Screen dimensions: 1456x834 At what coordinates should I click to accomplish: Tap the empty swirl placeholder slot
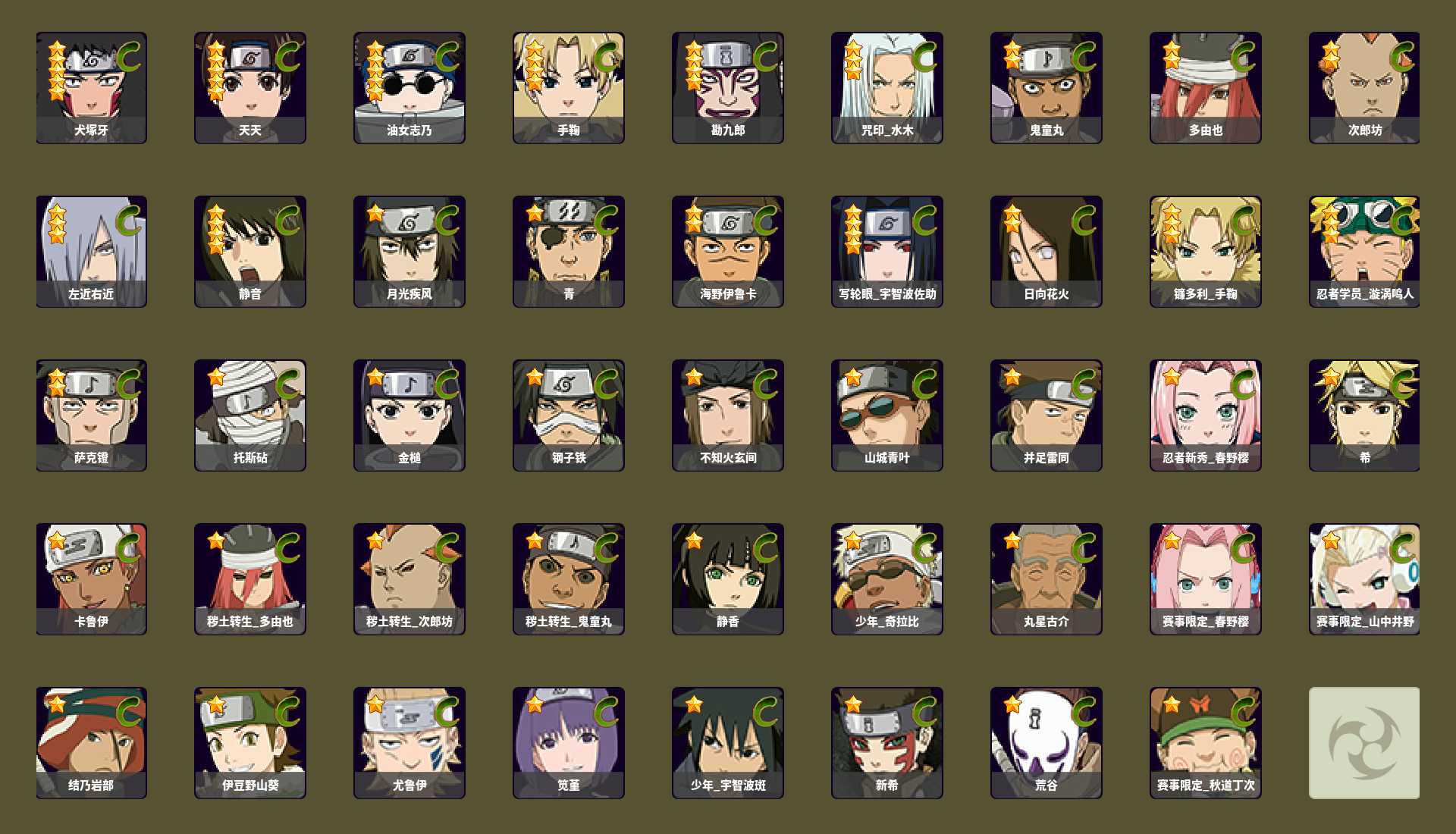1364,742
